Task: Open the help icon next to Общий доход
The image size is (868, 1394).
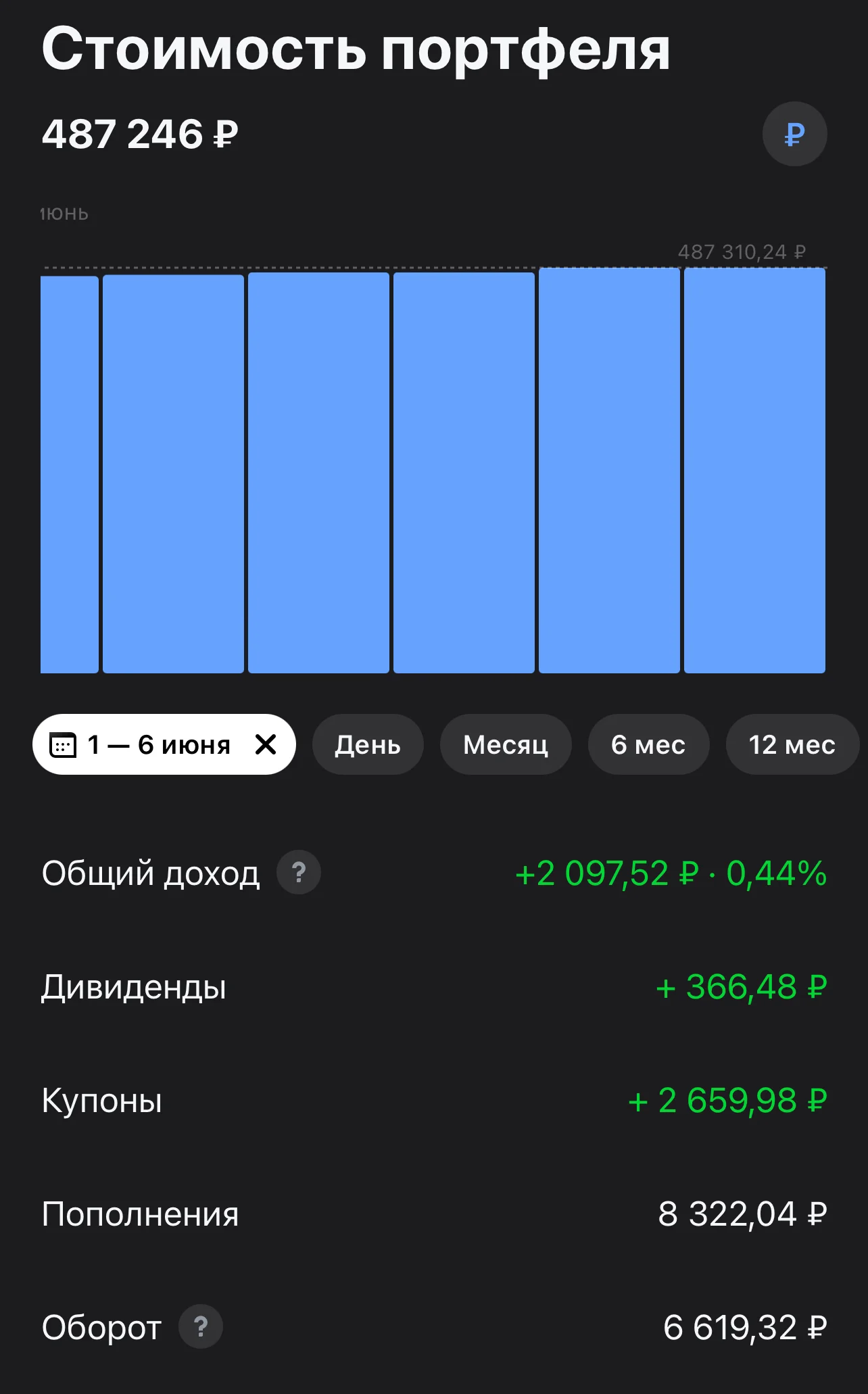Action: 299,872
